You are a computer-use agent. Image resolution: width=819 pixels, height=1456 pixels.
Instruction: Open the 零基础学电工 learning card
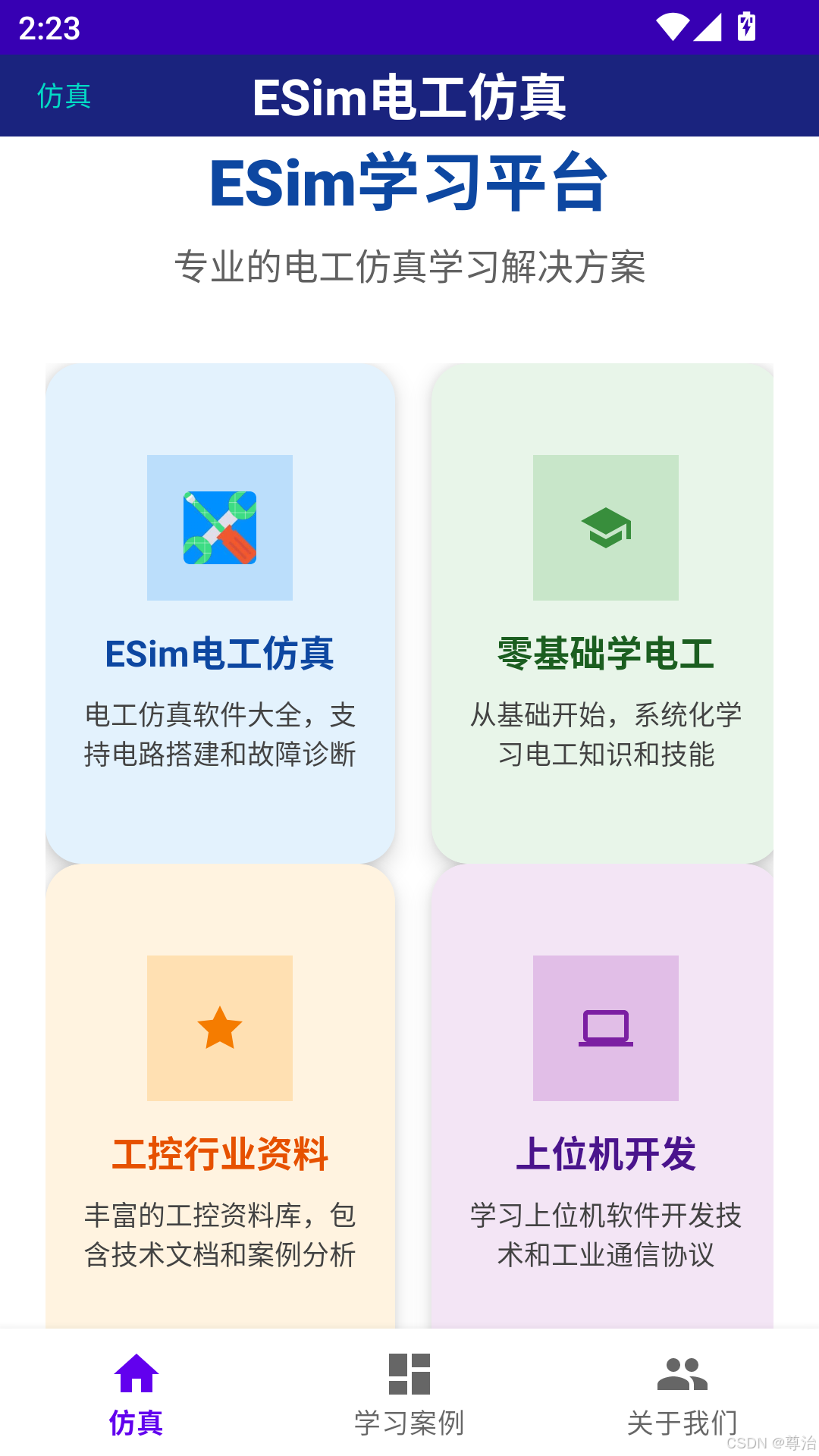tap(604, 614)
